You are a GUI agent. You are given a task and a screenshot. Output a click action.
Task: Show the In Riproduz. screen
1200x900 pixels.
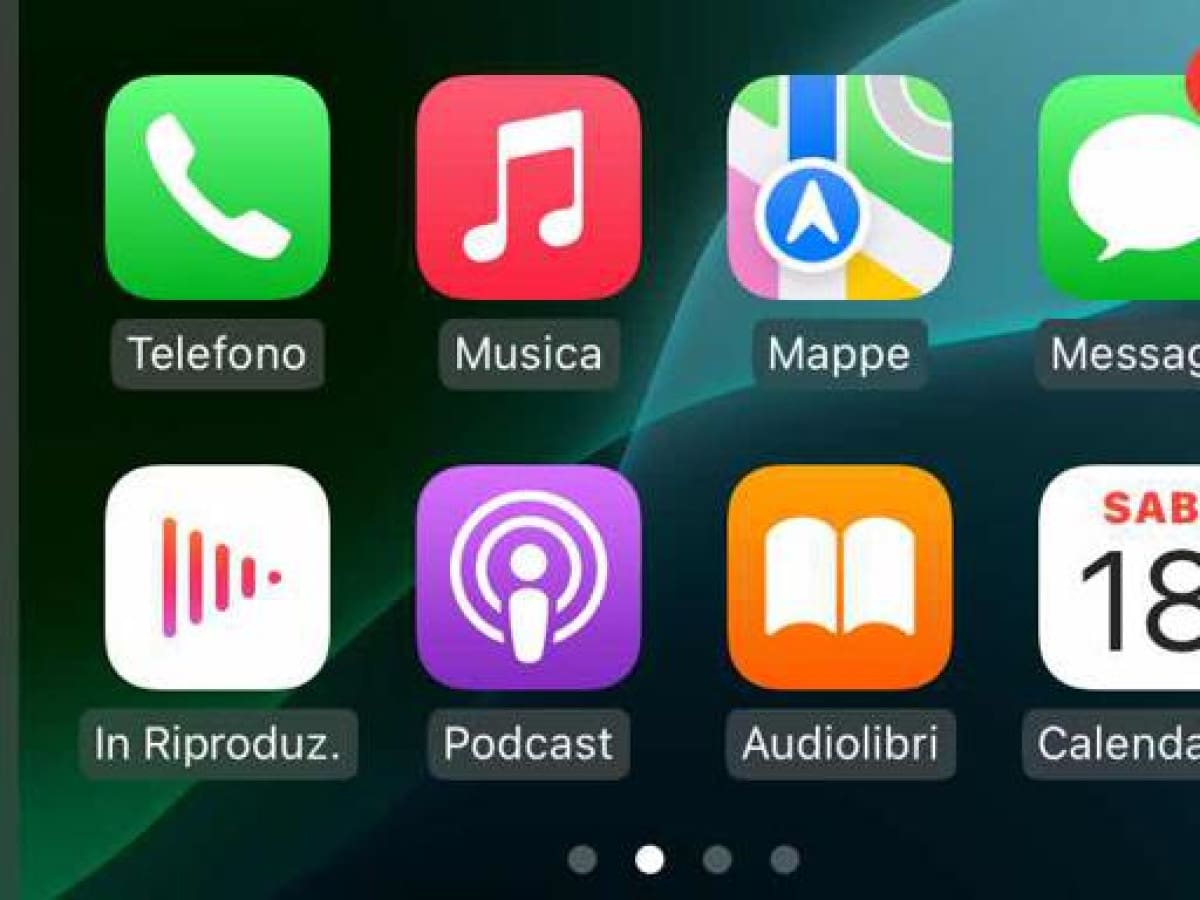click(x=217, y=577)
